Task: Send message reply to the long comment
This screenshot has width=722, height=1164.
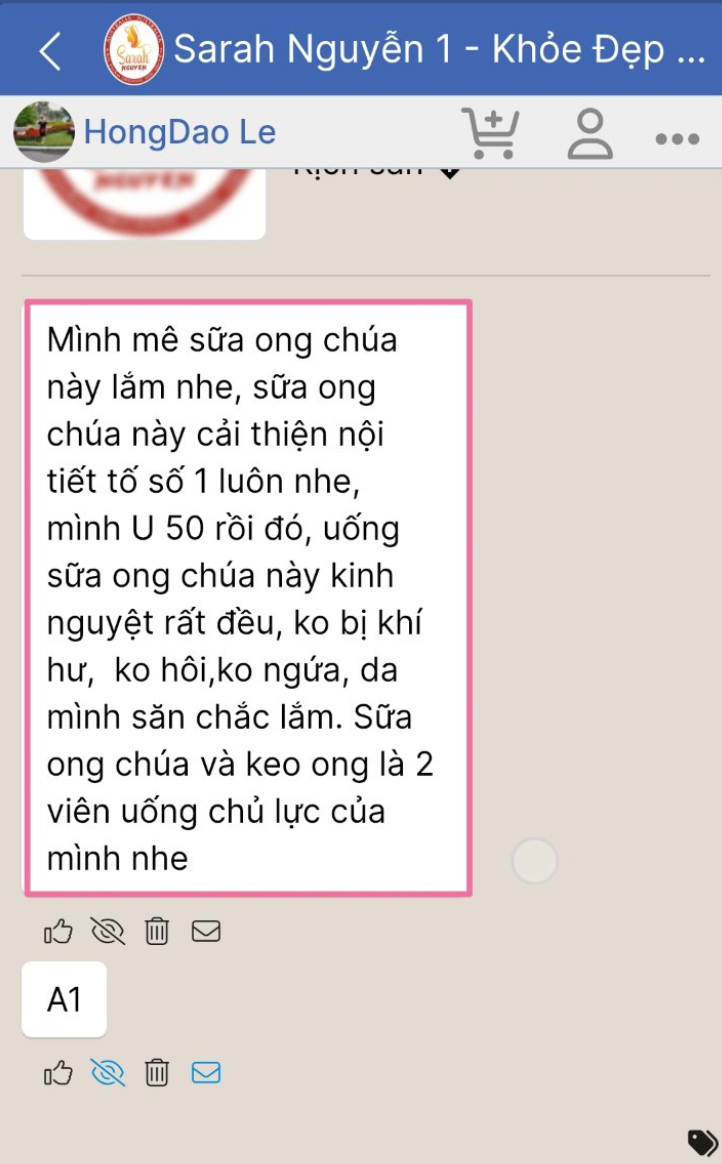Action: (206, 931)
